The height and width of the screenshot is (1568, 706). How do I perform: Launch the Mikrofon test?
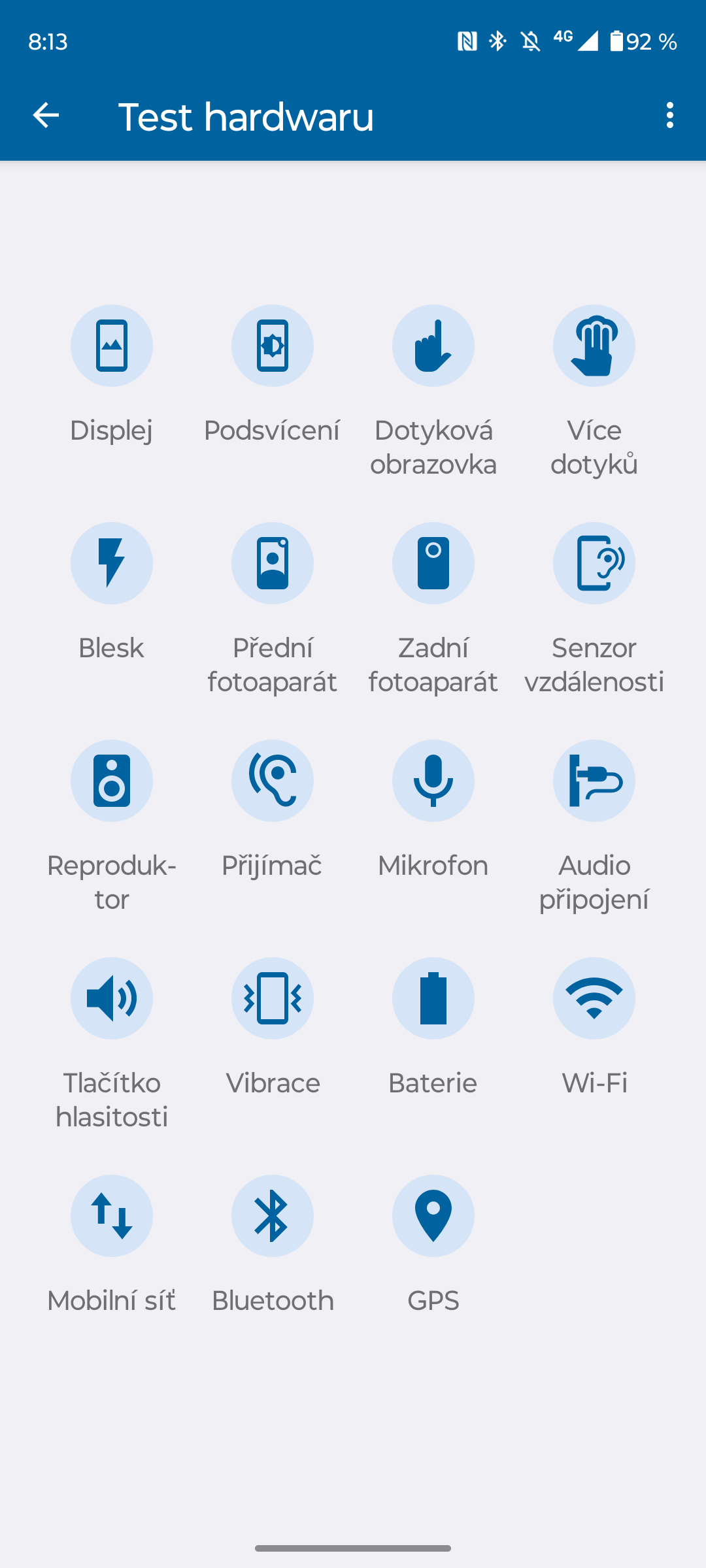[x=433, y=781]
